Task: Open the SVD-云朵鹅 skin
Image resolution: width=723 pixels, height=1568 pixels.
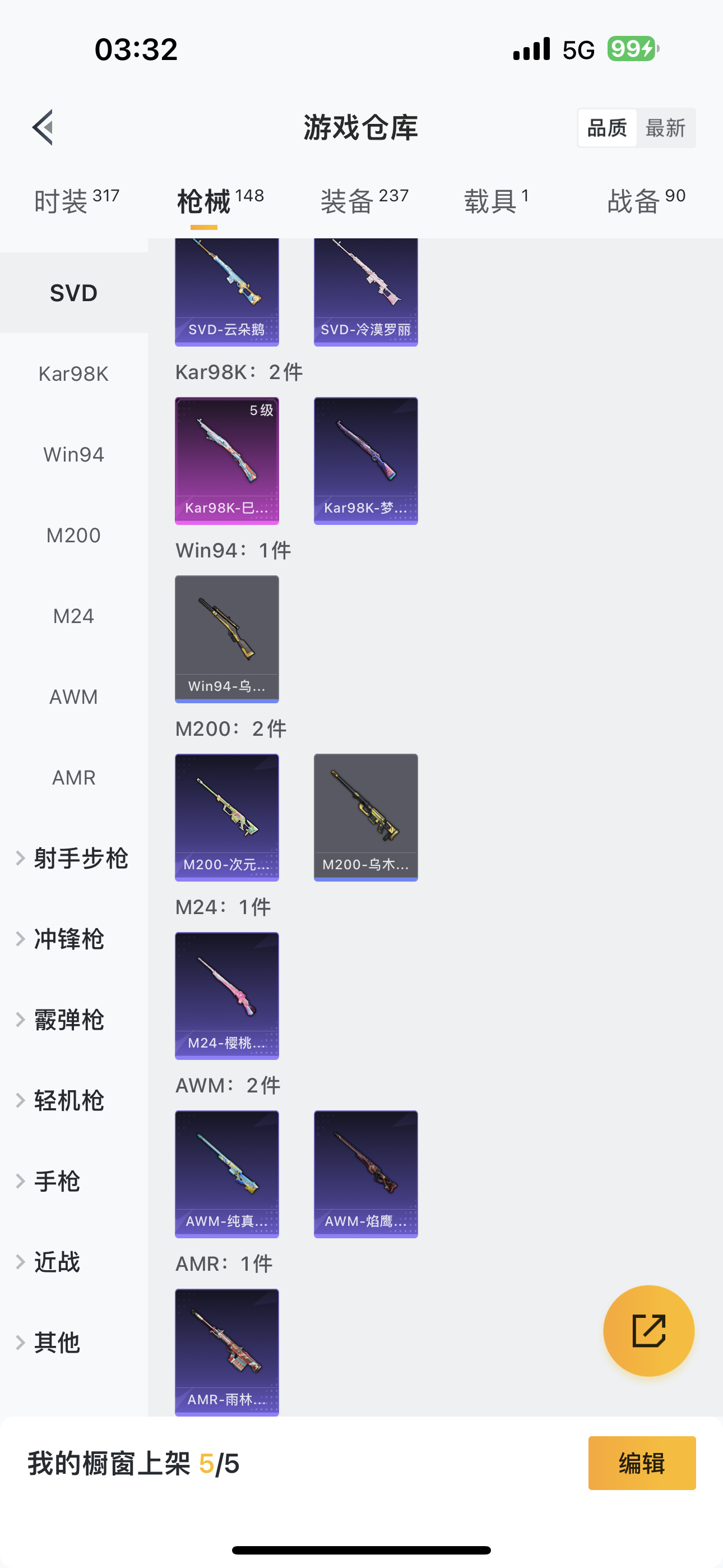Action: click(227, 292)
